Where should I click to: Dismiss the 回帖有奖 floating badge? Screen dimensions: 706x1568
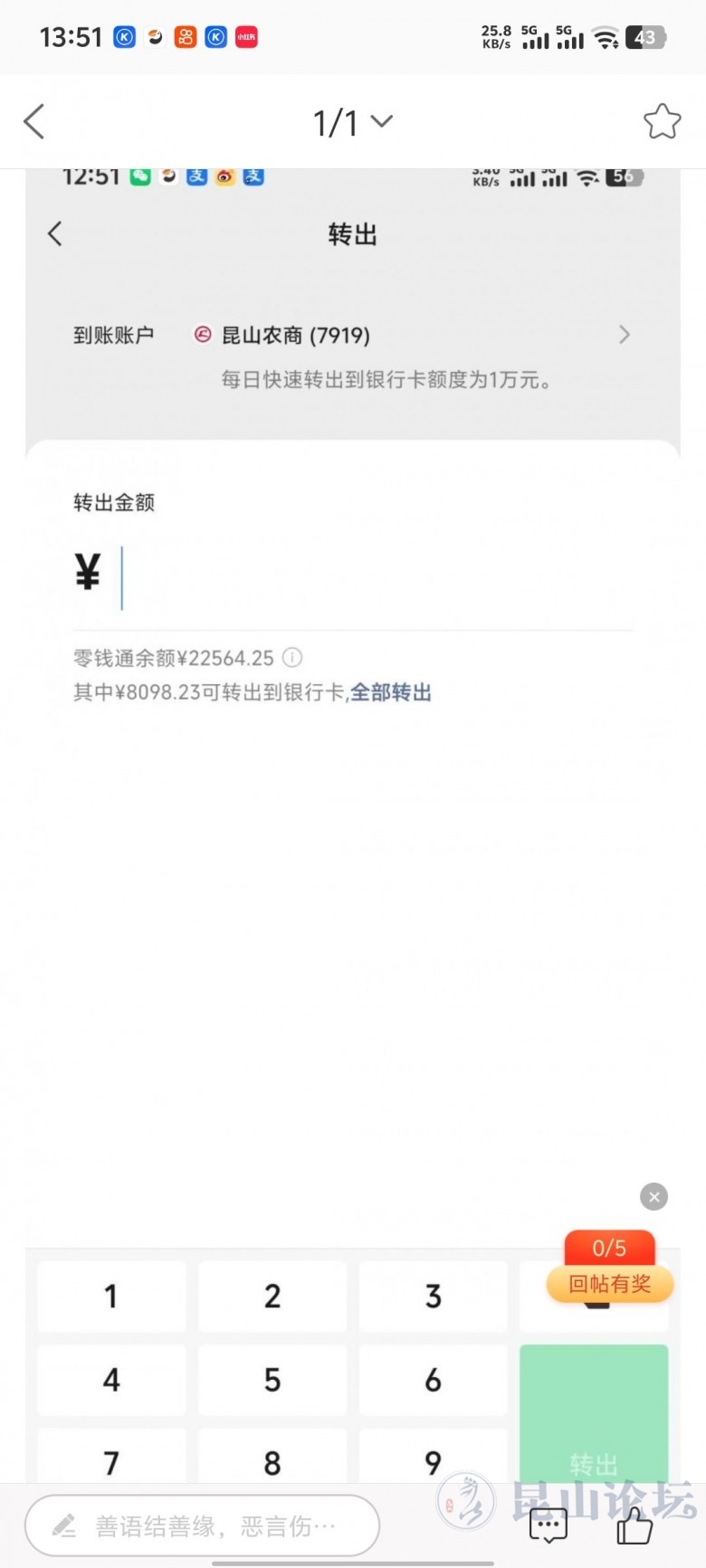click(654, 1197)
